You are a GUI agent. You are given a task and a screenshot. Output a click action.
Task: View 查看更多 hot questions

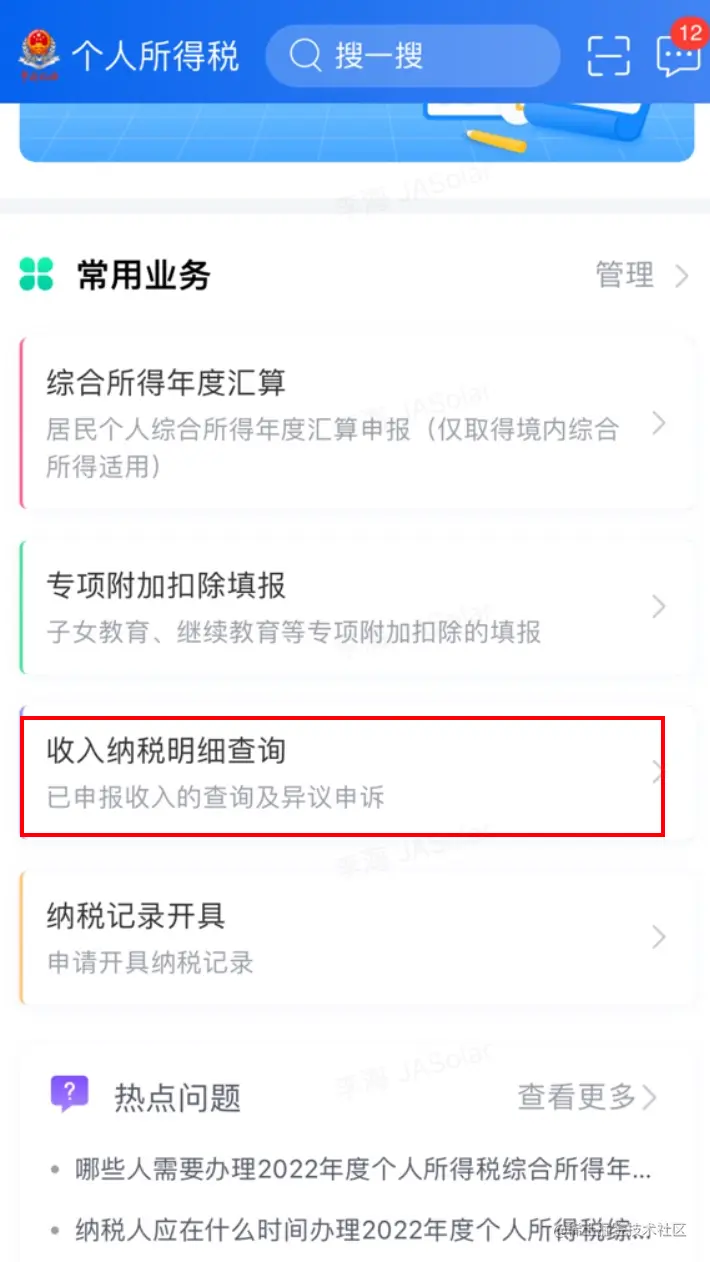pyautogui.click(x=587, y=1097)
